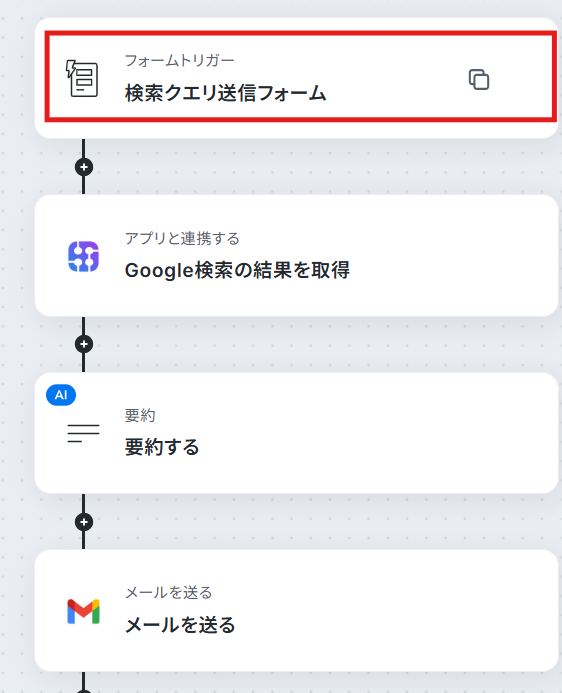Open the Google検索の結果を取得 step
This screenshot has width=562, height=693.
tap(296, 256)
